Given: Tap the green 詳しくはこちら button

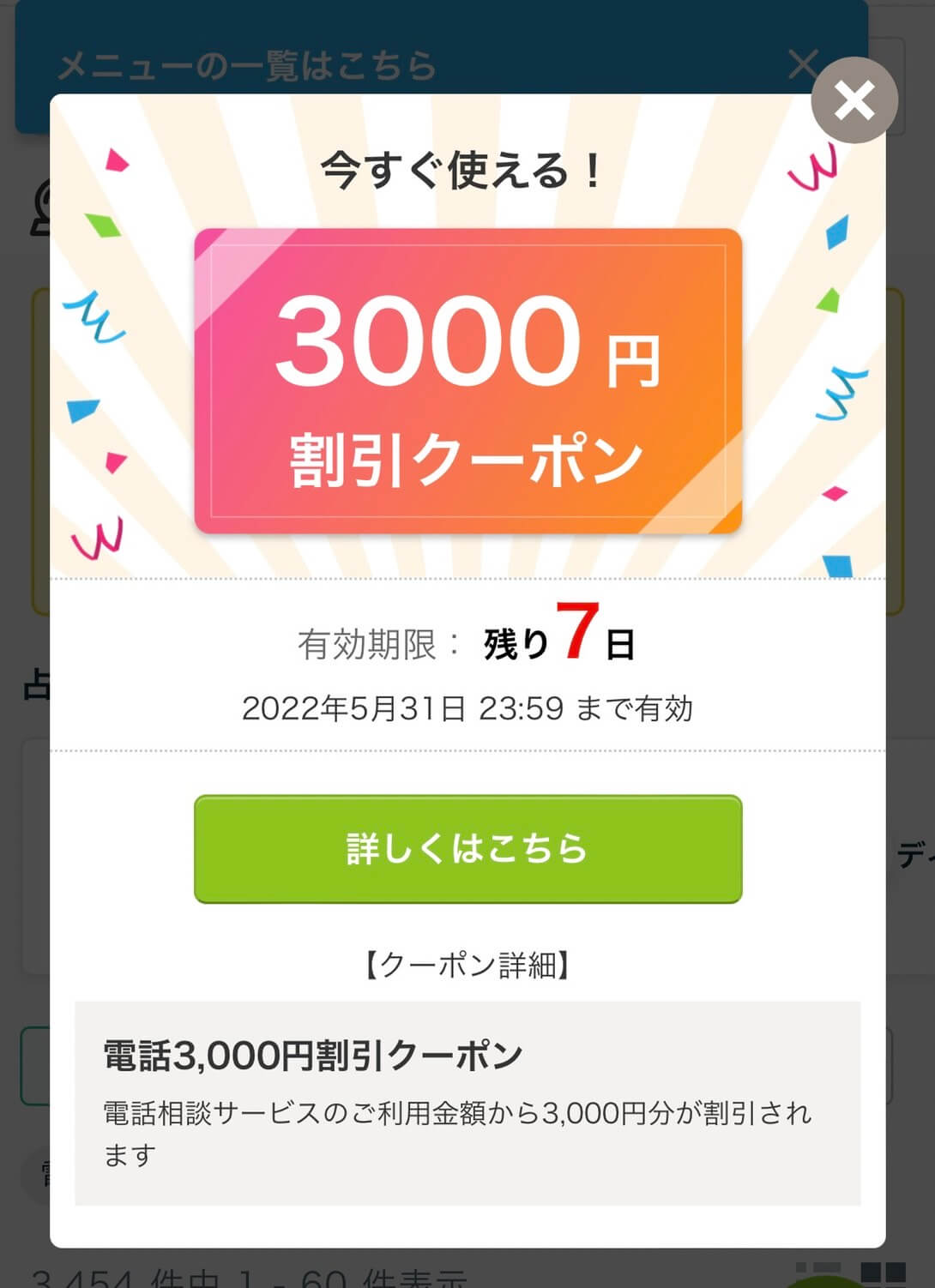Looking at the screenshot, I should pyautogui.click(x=467, y=848).
